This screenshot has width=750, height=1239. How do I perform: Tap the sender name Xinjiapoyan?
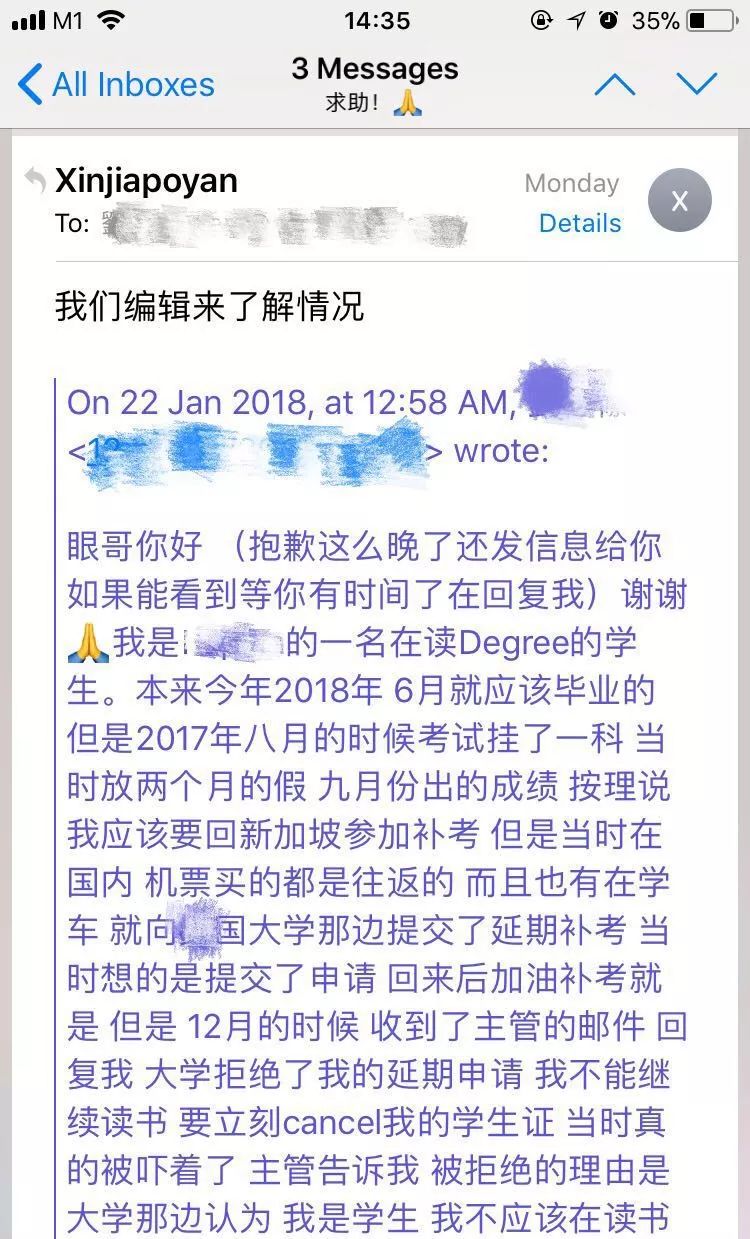pos(146,181)
